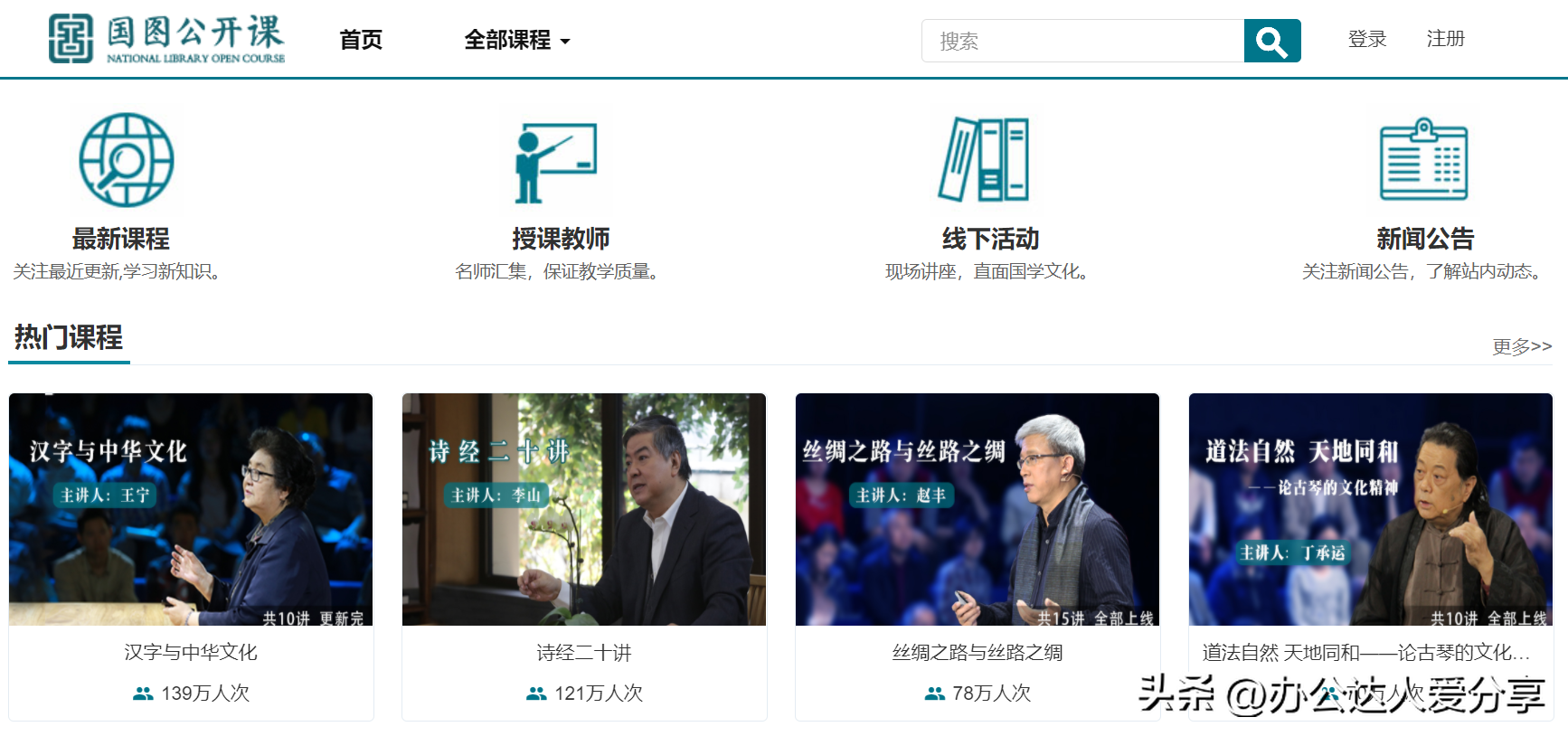The height and width of the screenshot is (736, 1568).
Task: Open the 丝绸之路与丝路之绸 course card
Action: [x=977, y=510]
